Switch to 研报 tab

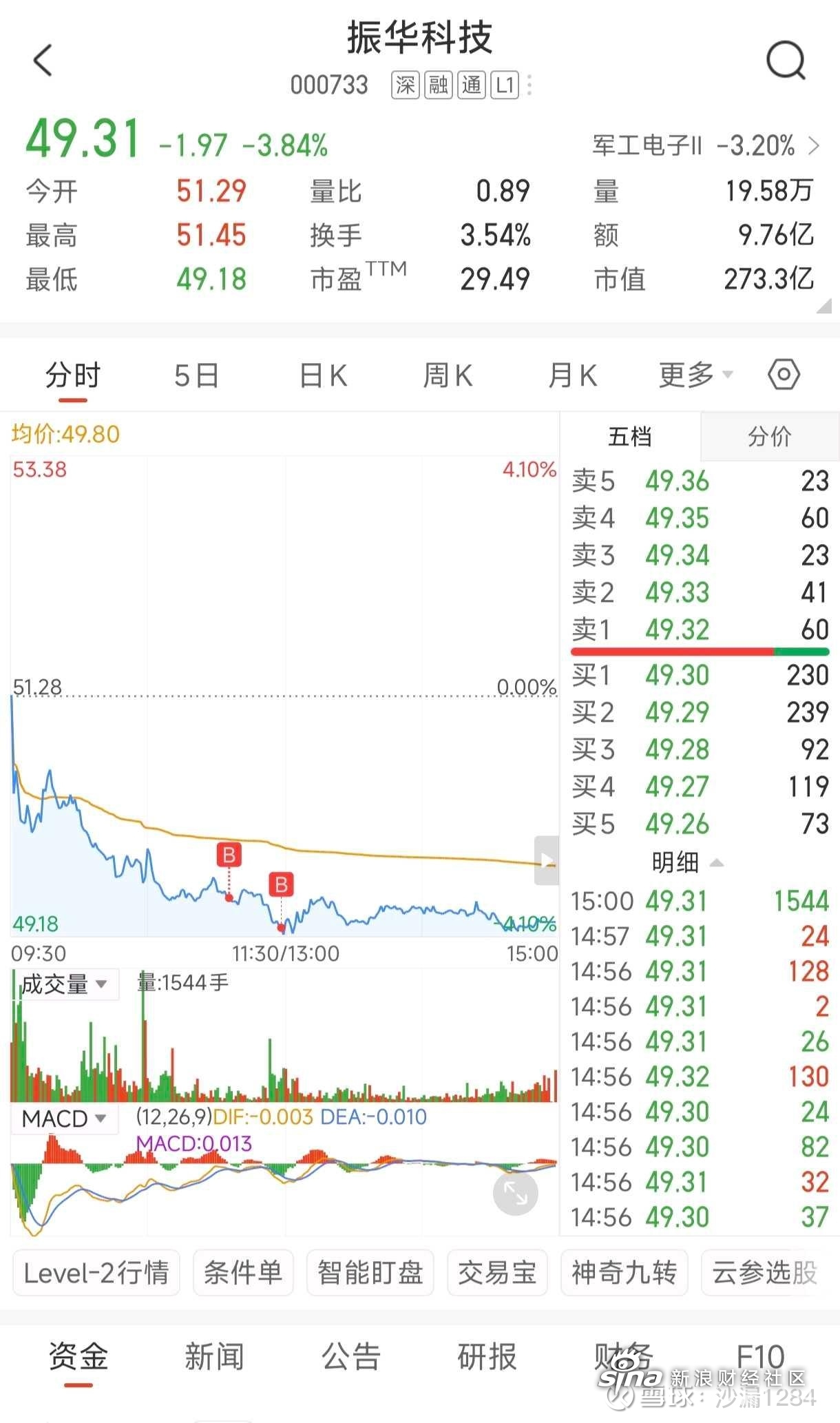[487, 1356]
